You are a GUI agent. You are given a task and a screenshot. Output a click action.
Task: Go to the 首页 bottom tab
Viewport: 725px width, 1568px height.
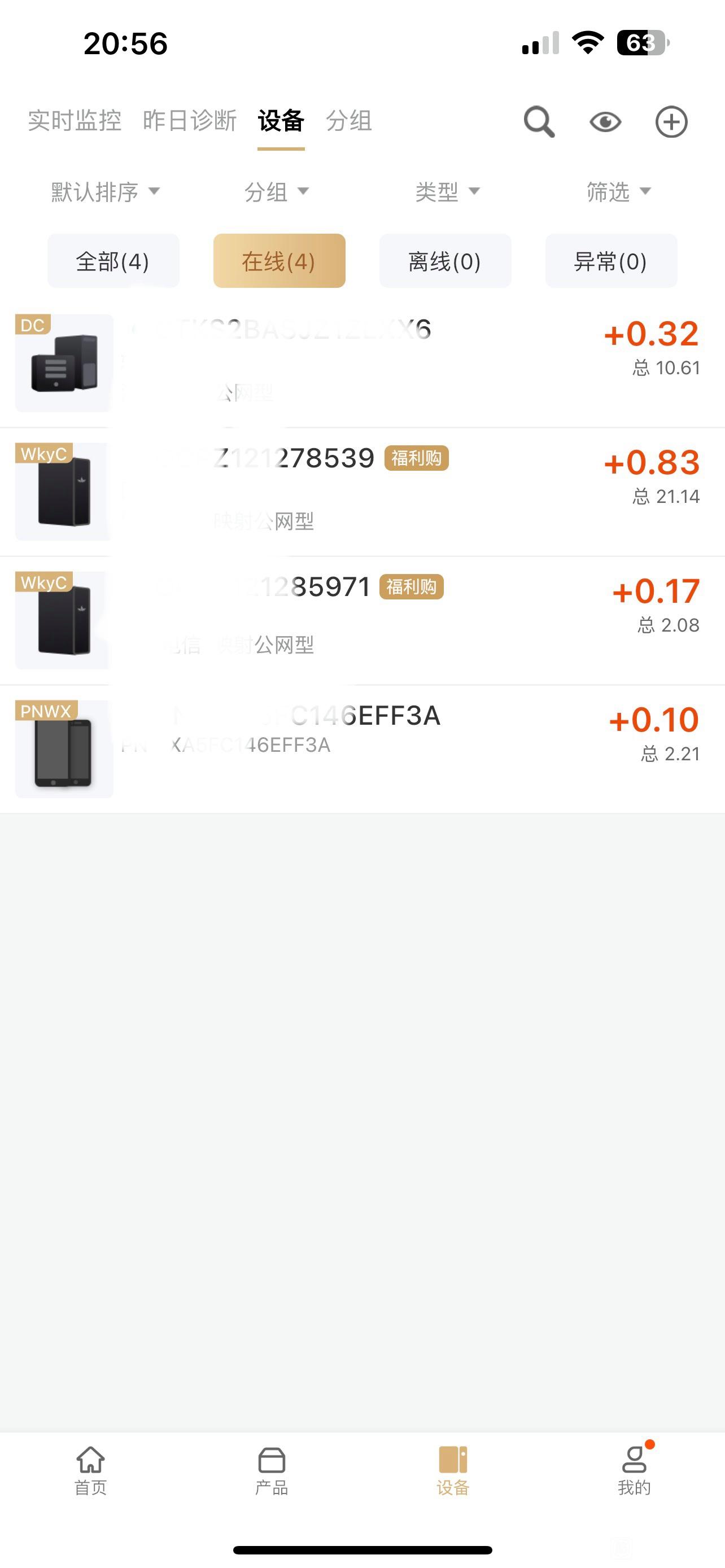pyautogui.click(x=91, y=1470)
